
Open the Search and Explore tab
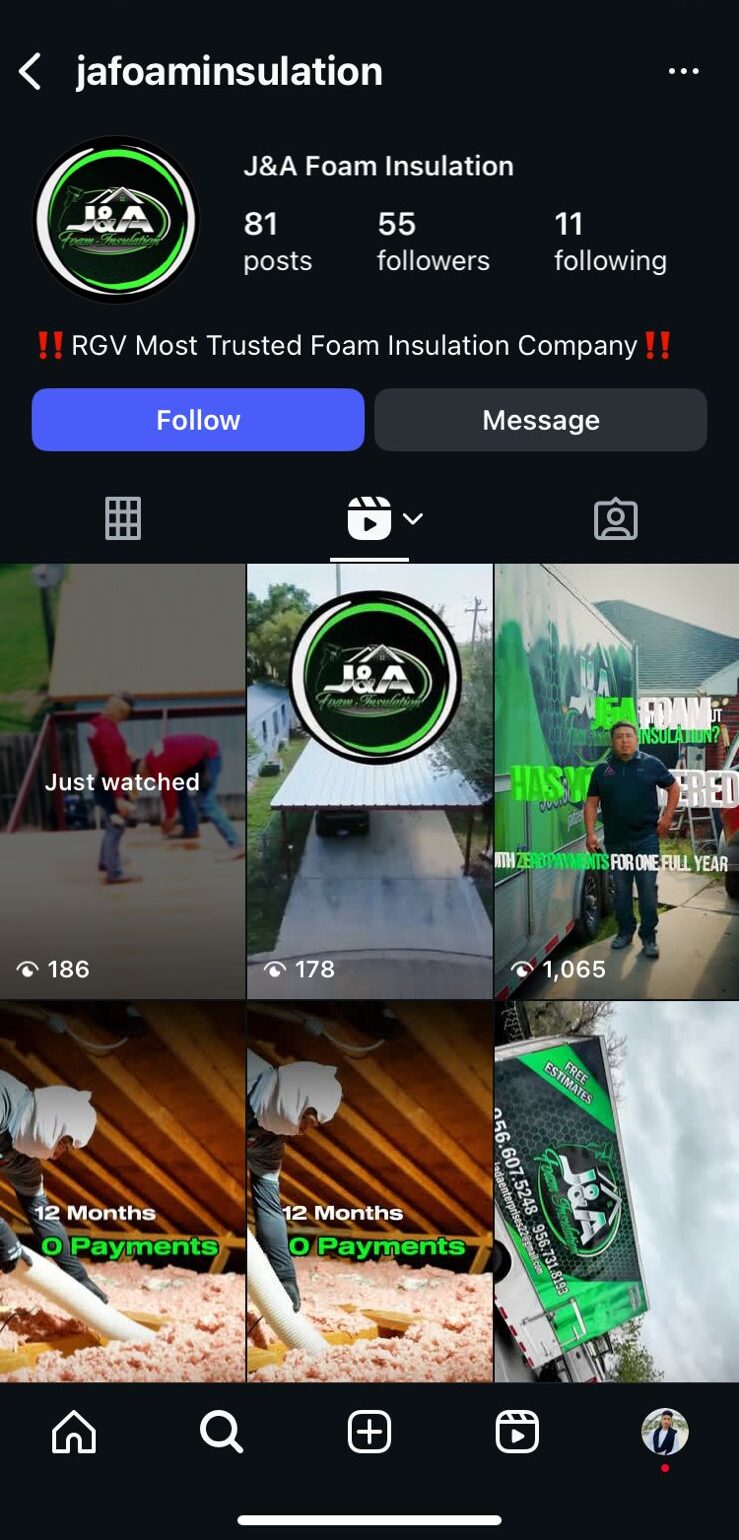coord(221,1432)
